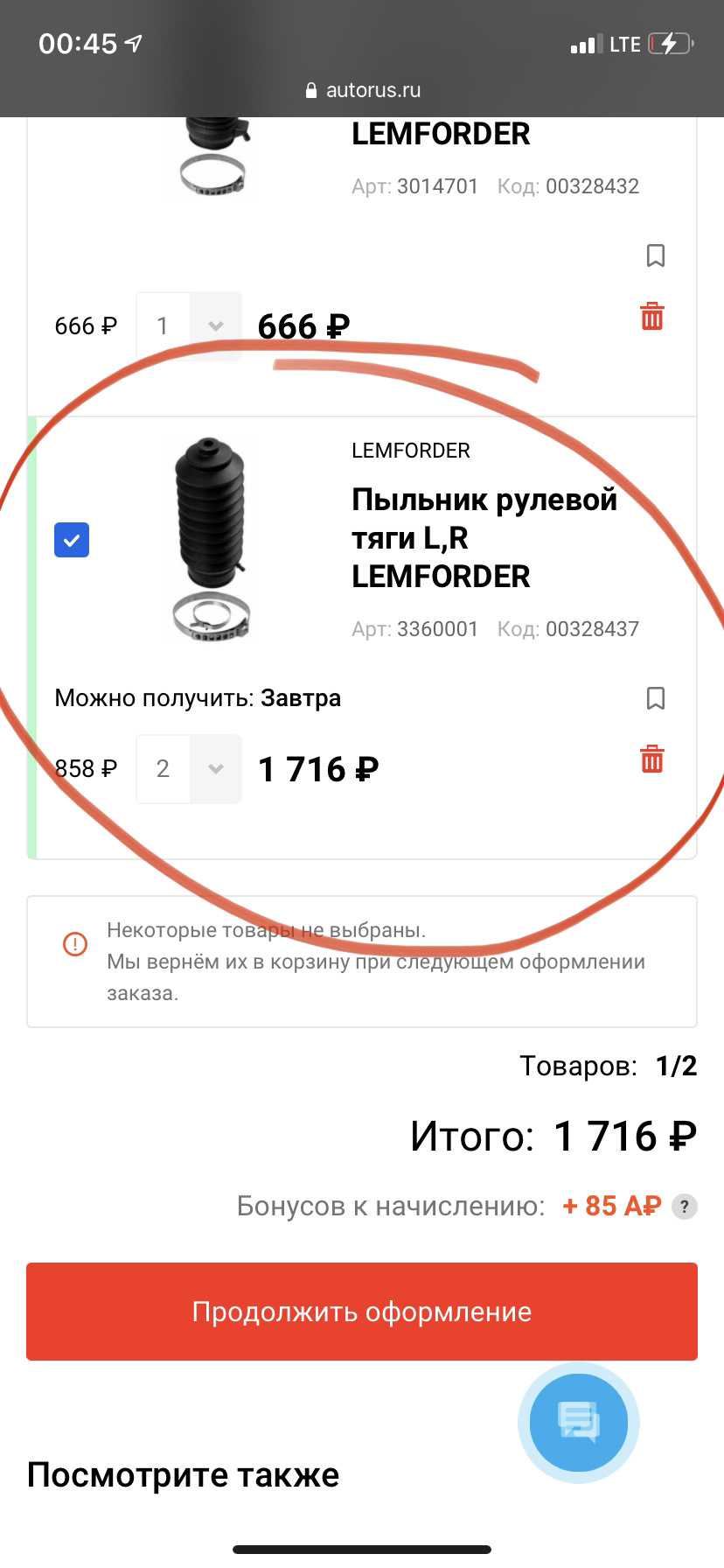Delete the 666 ₽ item from cart
The image size is (724, 1568).
point(652,316)
